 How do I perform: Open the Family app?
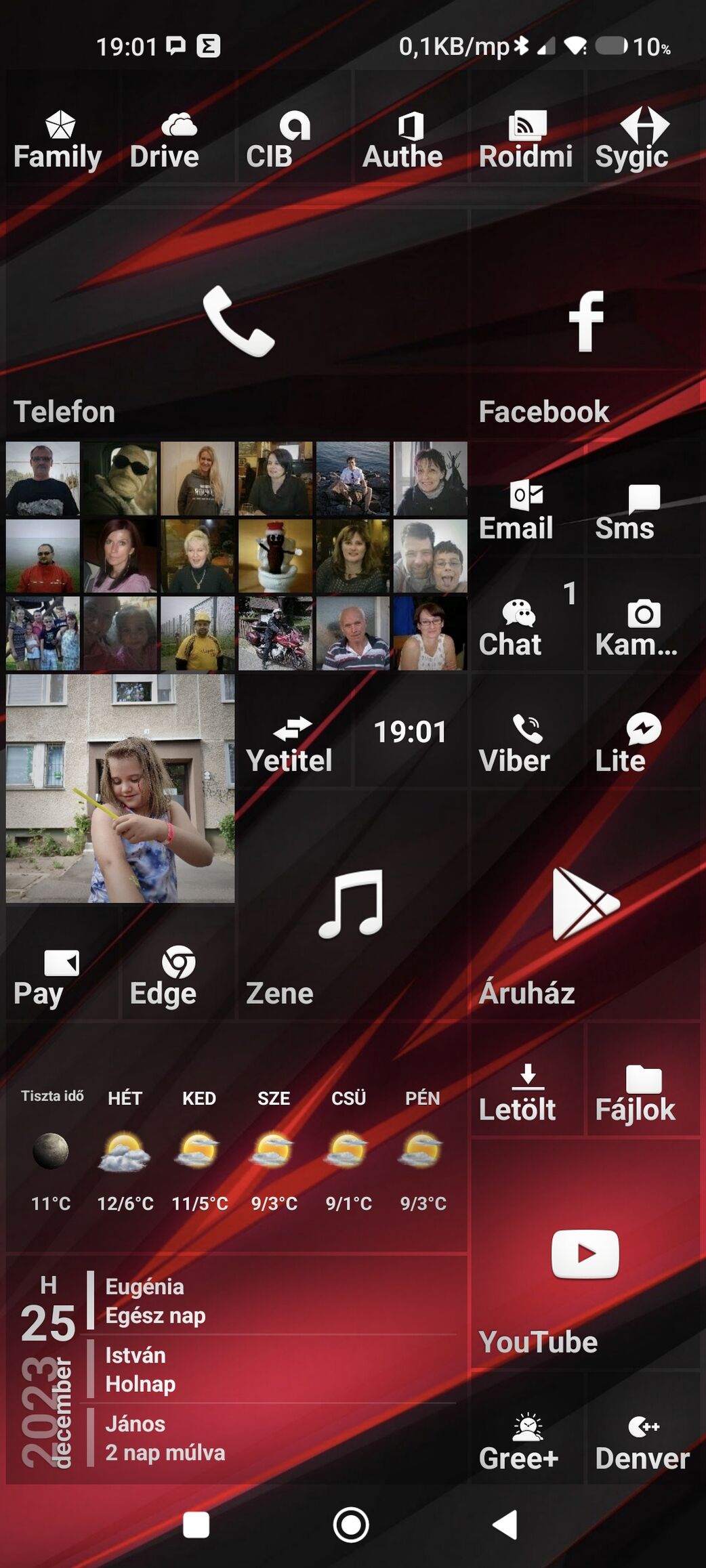tap(62, 126)
